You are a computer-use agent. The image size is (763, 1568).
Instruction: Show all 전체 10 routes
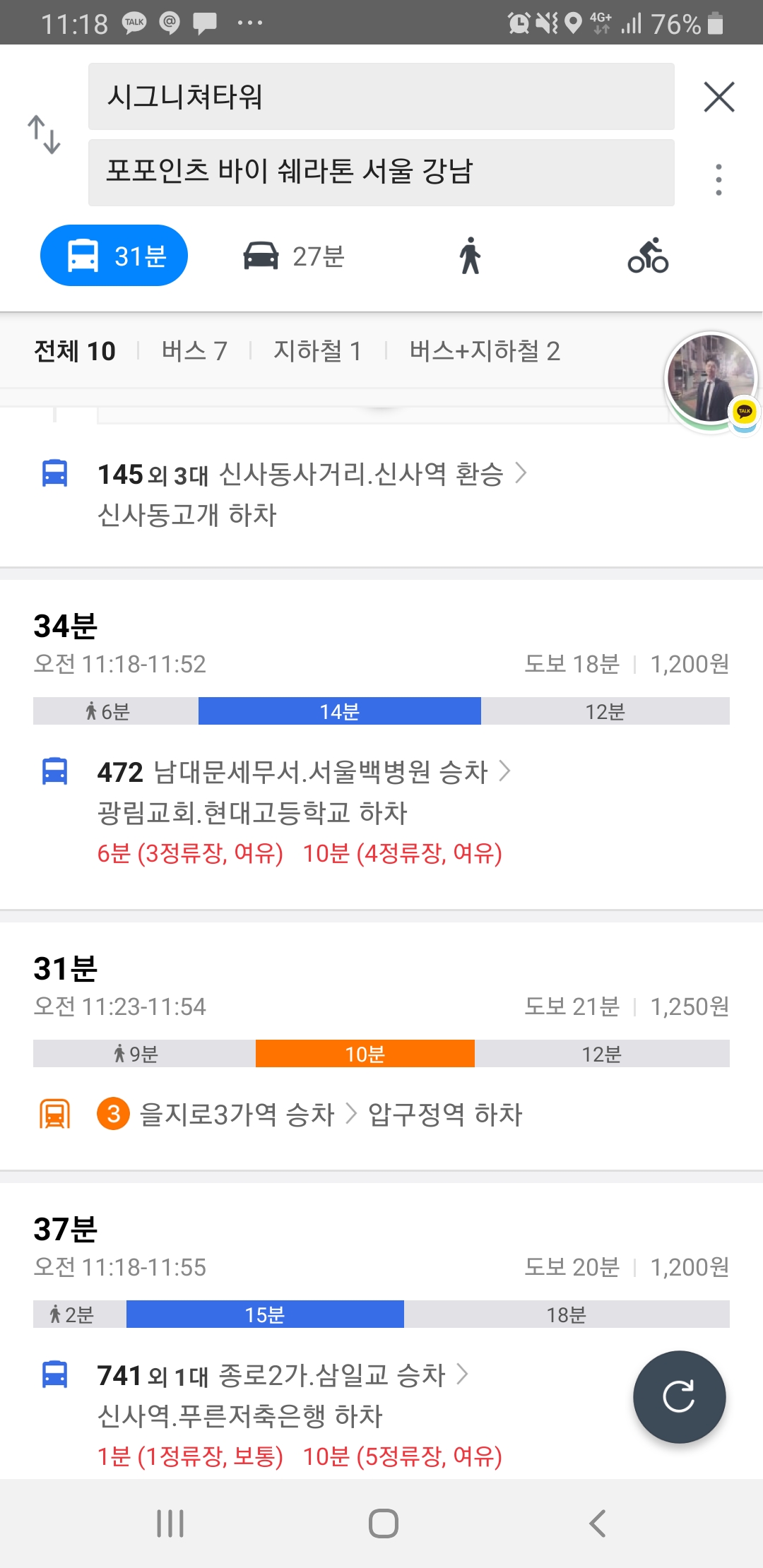[75, 351]
